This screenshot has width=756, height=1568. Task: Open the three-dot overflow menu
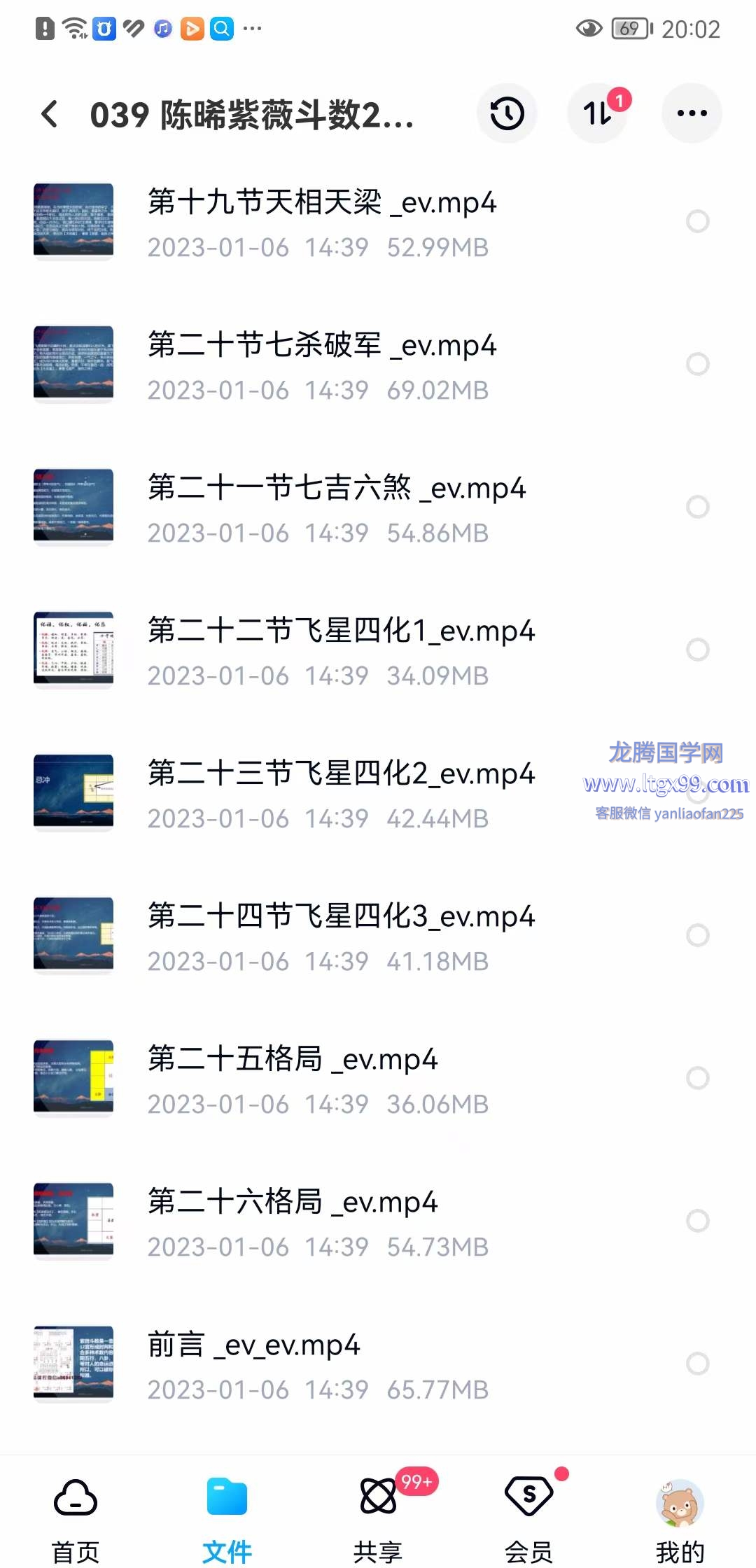tap(692, 114)
